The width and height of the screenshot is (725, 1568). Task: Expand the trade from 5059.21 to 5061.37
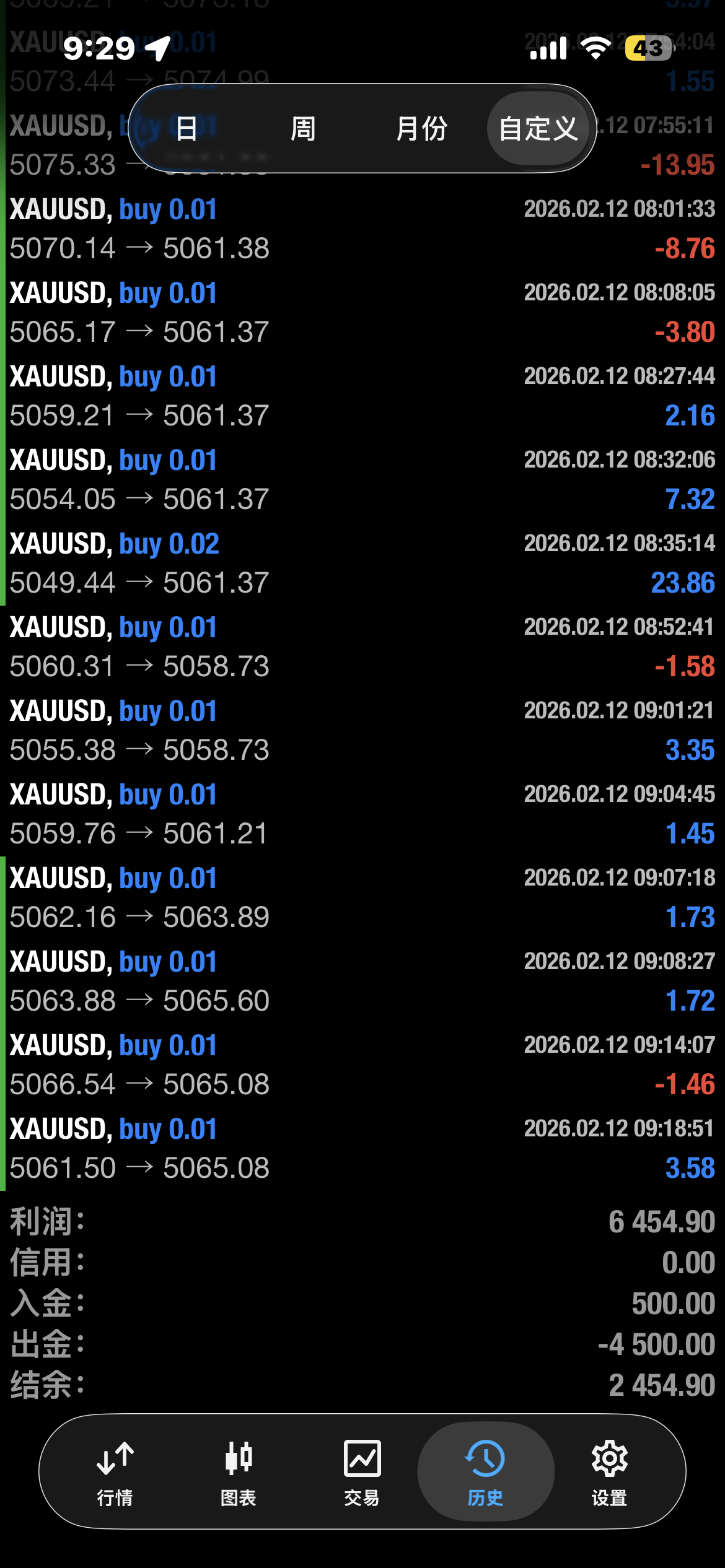coord(362,396)
